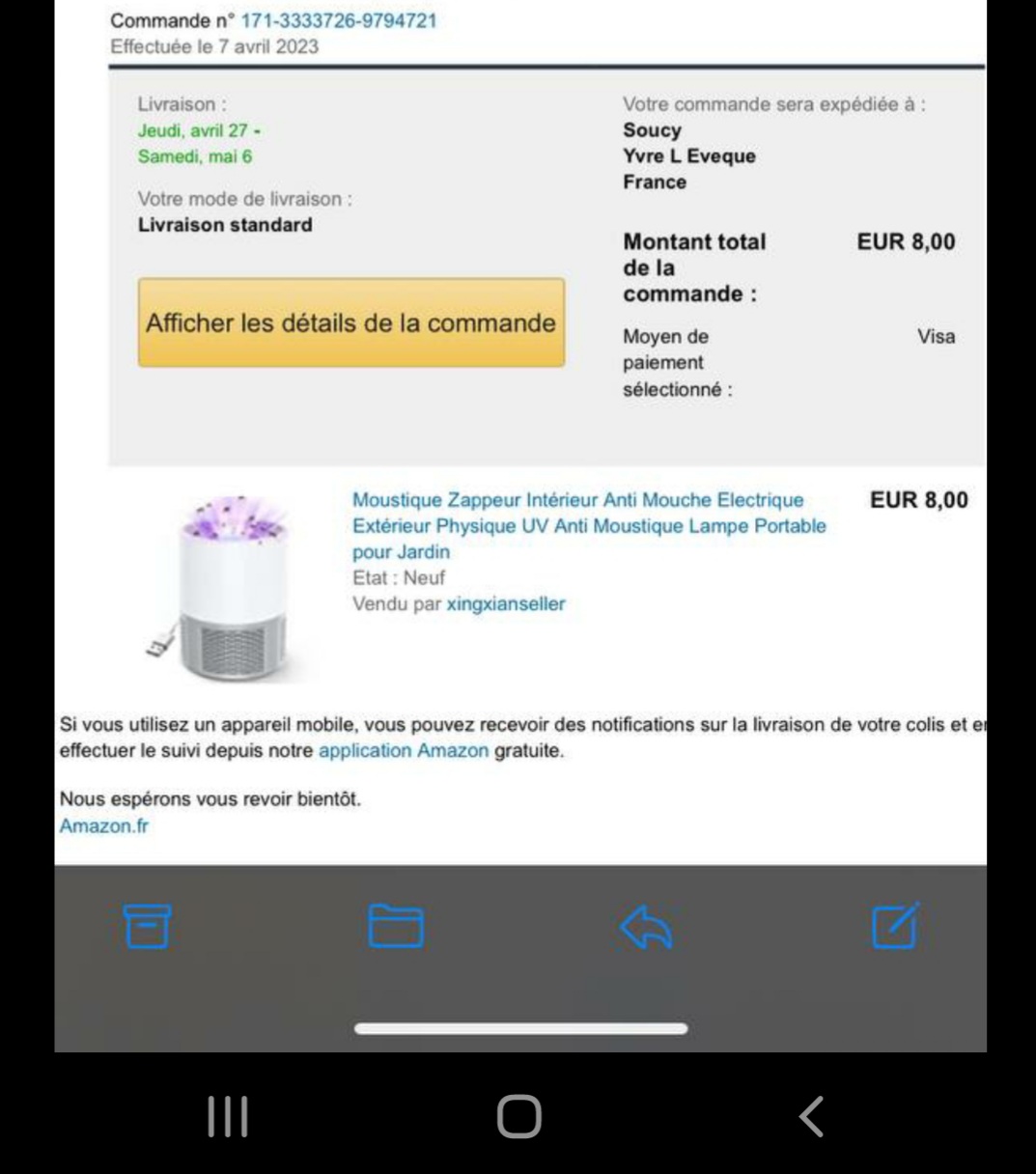Archive this email
This screenshot has width=1036, height=1174.
click(148, 927)
